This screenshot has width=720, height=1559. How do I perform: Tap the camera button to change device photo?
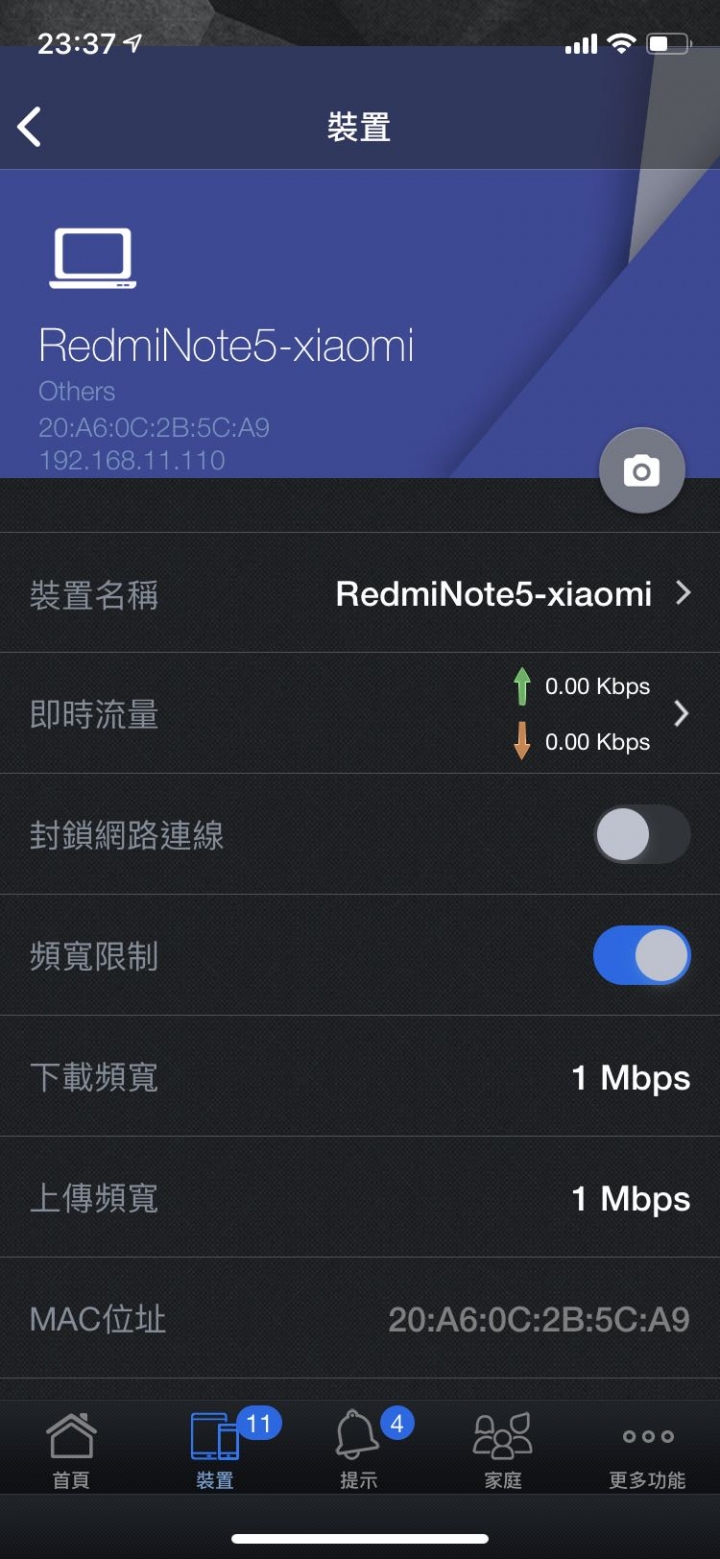pyautogui.click(x=642, y=471)
